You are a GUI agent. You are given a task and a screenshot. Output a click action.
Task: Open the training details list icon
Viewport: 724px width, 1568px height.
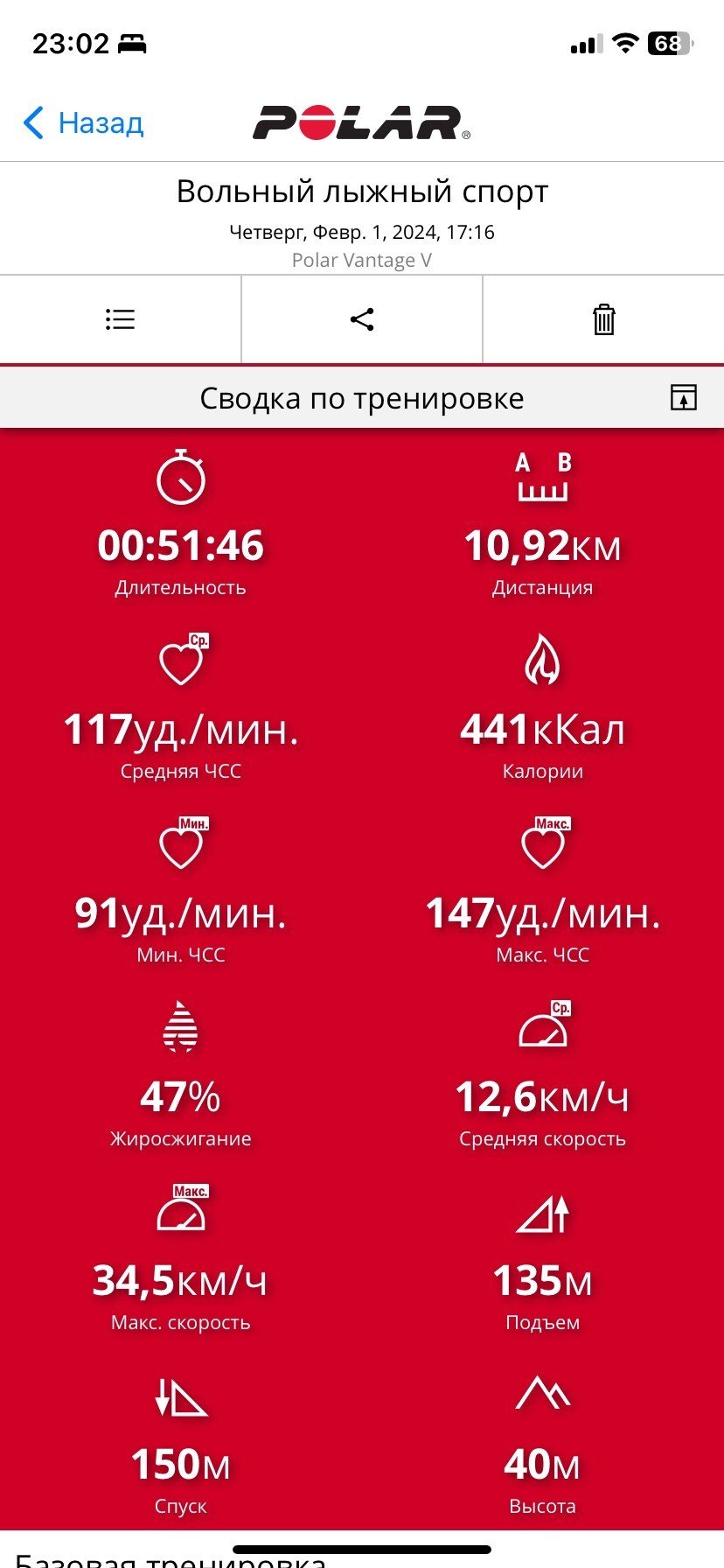(120, 319)
